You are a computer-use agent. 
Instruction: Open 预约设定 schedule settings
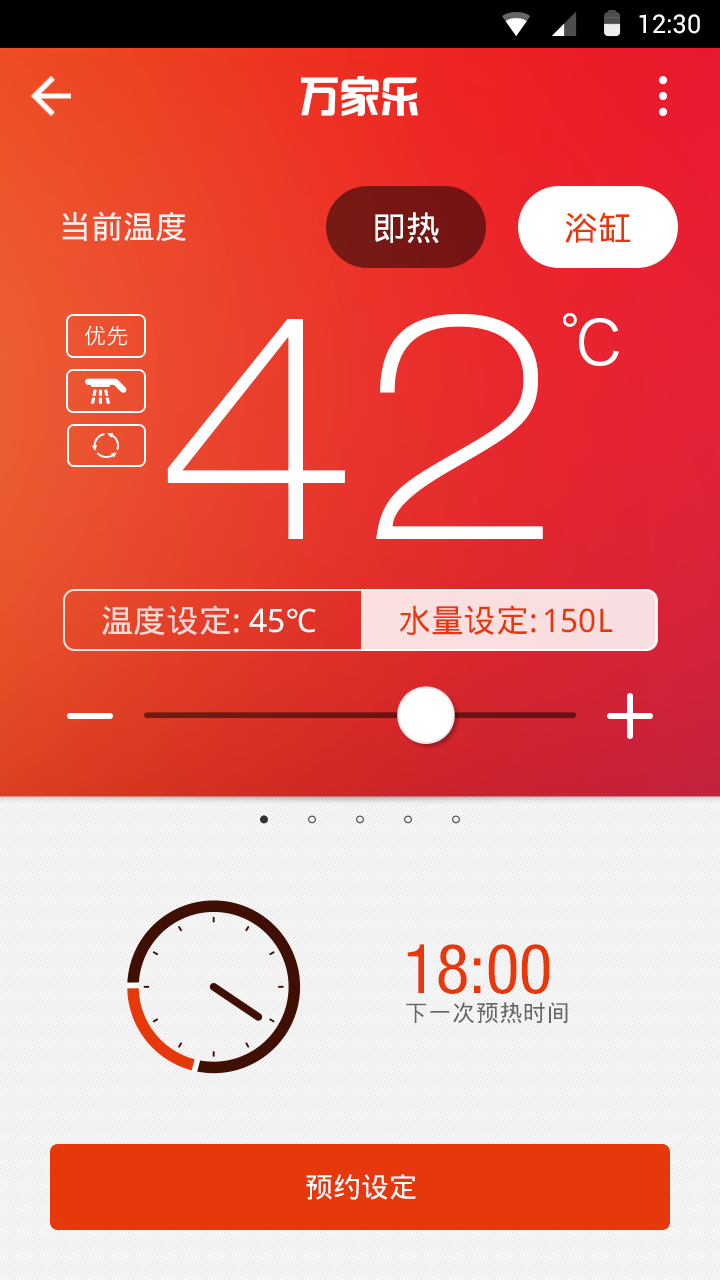[360, 1187]
